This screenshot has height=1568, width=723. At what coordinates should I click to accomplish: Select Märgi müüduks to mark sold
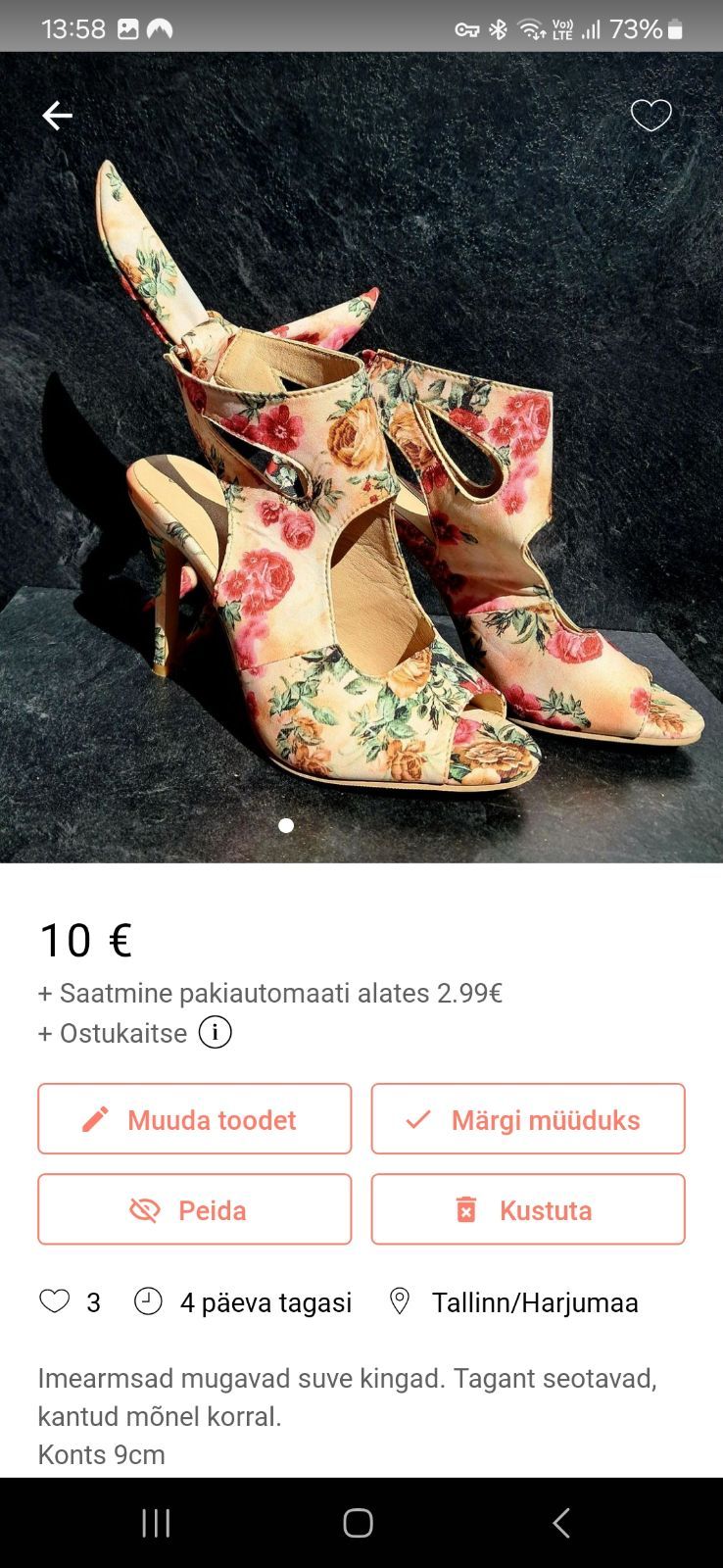coord(528,1119)
